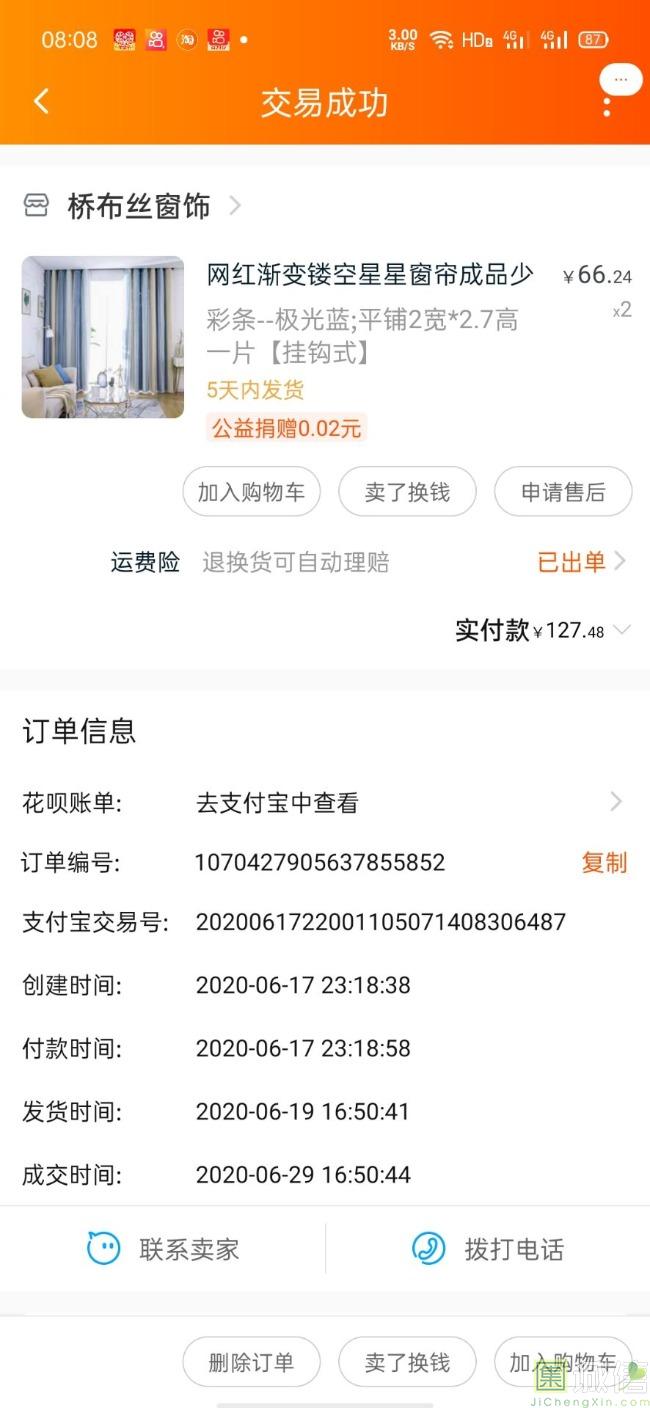Go back from the 交易成功 page
This screenshot has height=1408, width=650.
click(x=41, y=101)
